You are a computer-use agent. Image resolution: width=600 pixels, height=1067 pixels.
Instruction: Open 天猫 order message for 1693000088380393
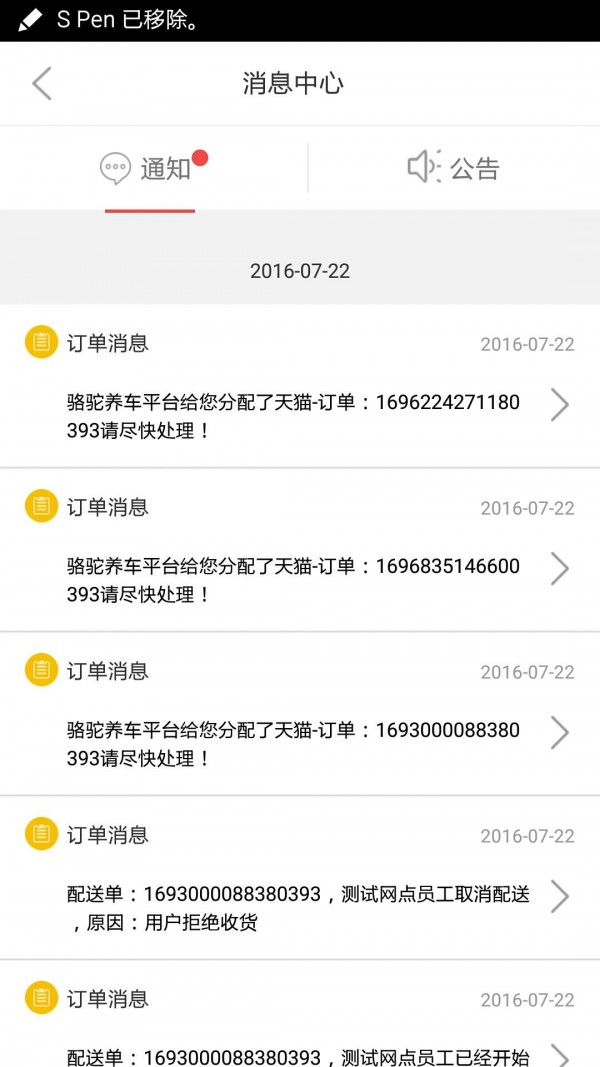point(300,733)
